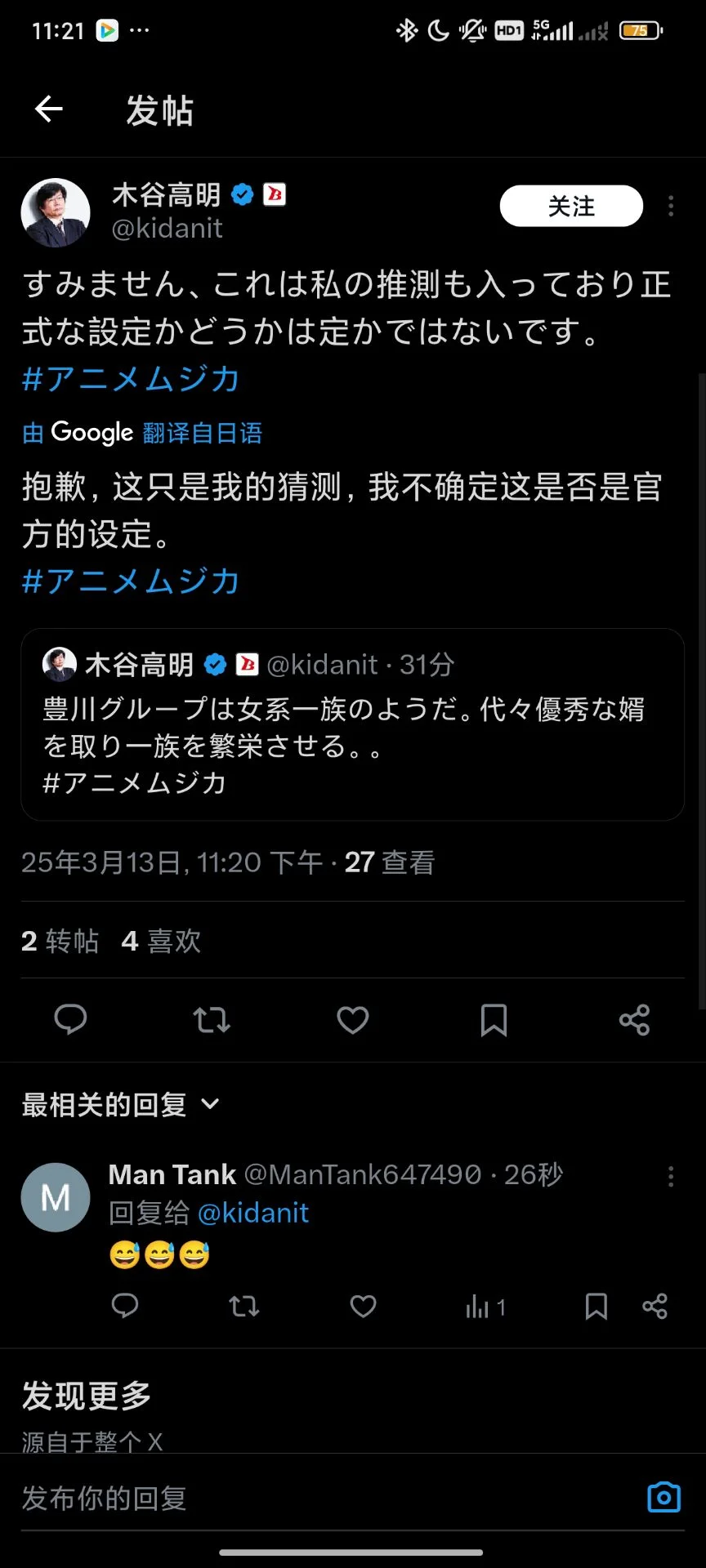Follow 木谷高明 with the 关注 button
The image size is (706, 1568).
[x=571, y=206]
